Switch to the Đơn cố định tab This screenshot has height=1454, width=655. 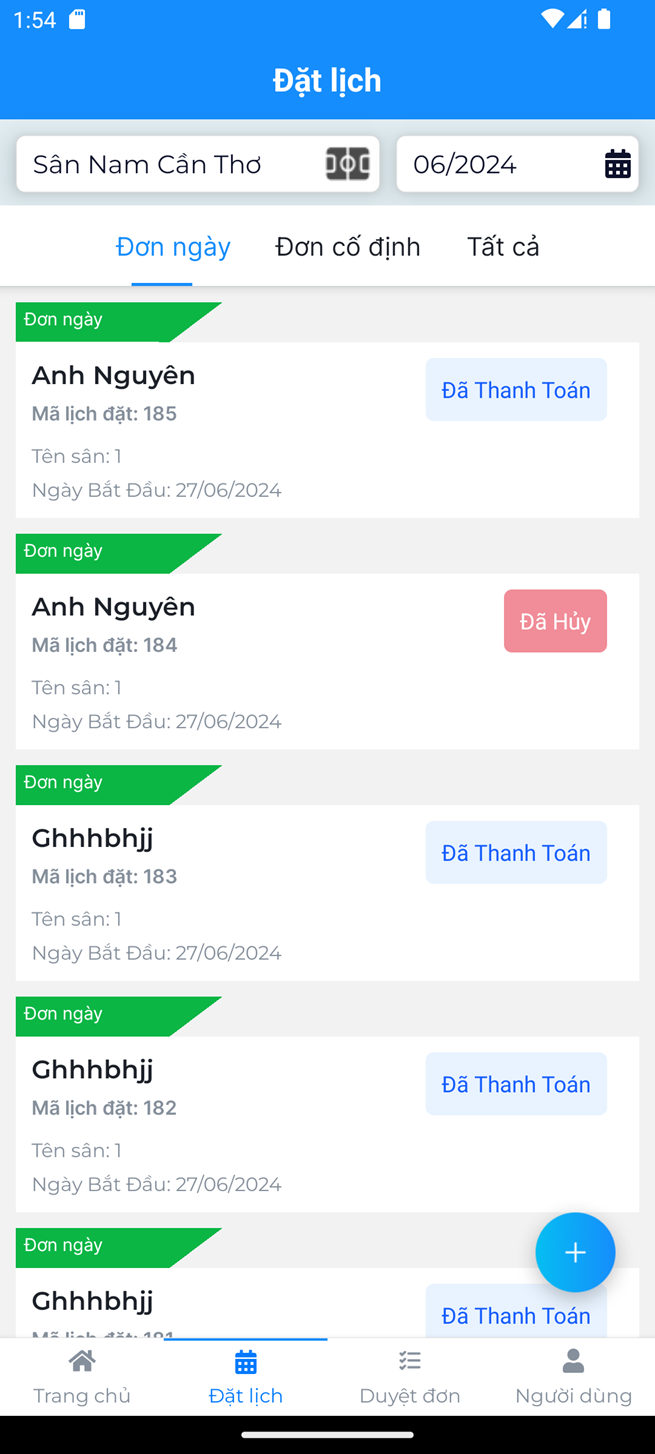pos(348,247)
